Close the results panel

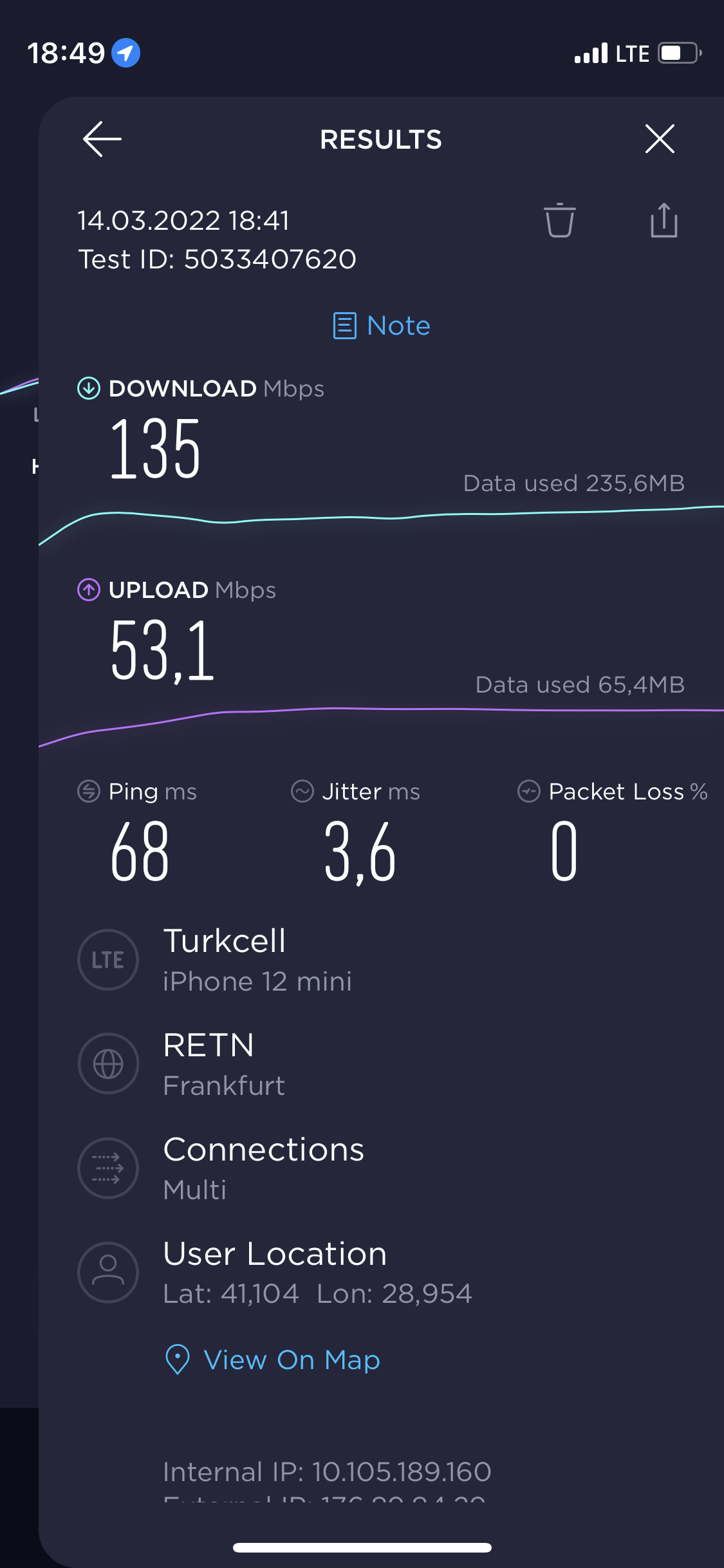(x=660, y=139)
